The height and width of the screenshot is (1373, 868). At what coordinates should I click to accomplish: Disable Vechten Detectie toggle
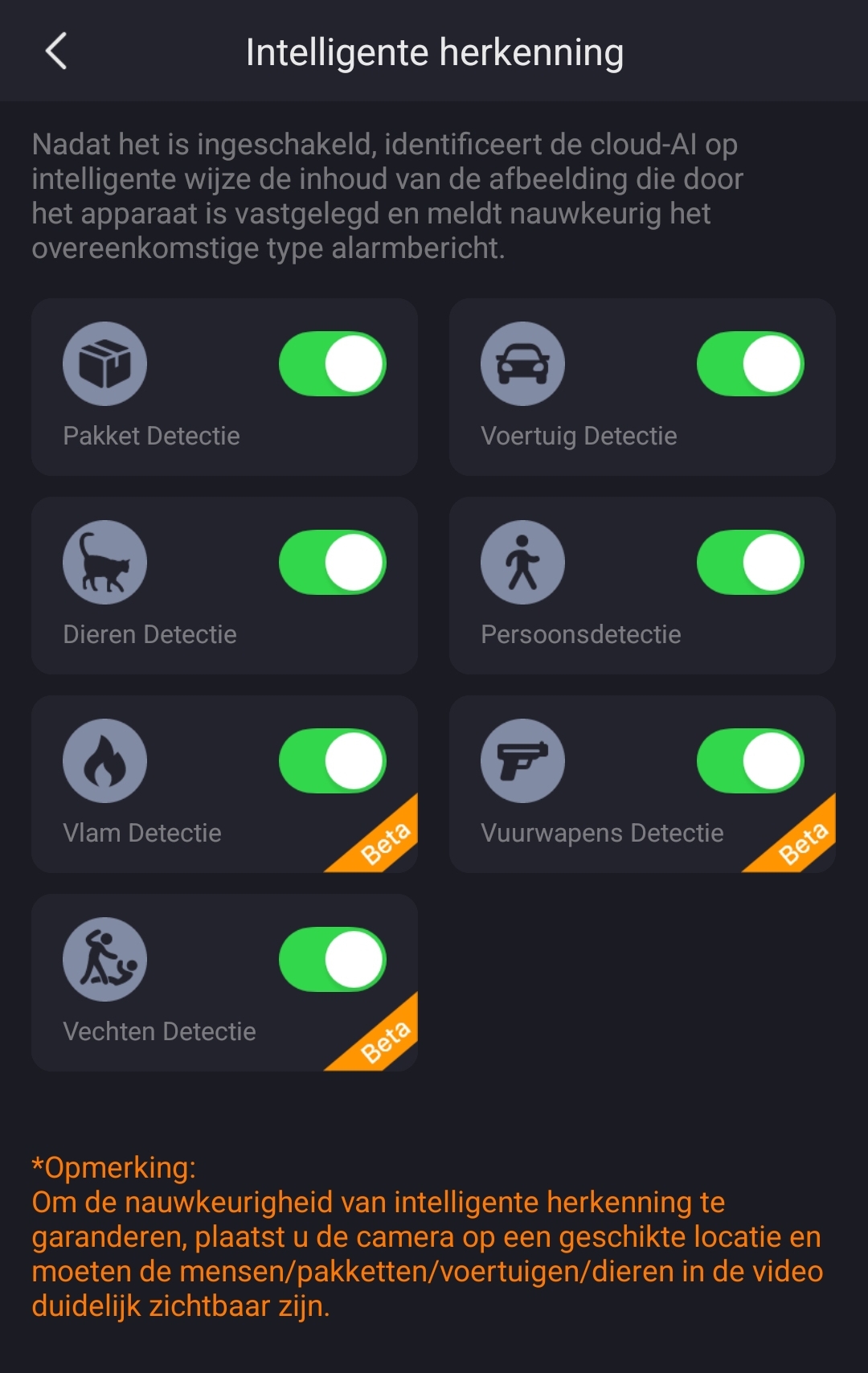332,960
